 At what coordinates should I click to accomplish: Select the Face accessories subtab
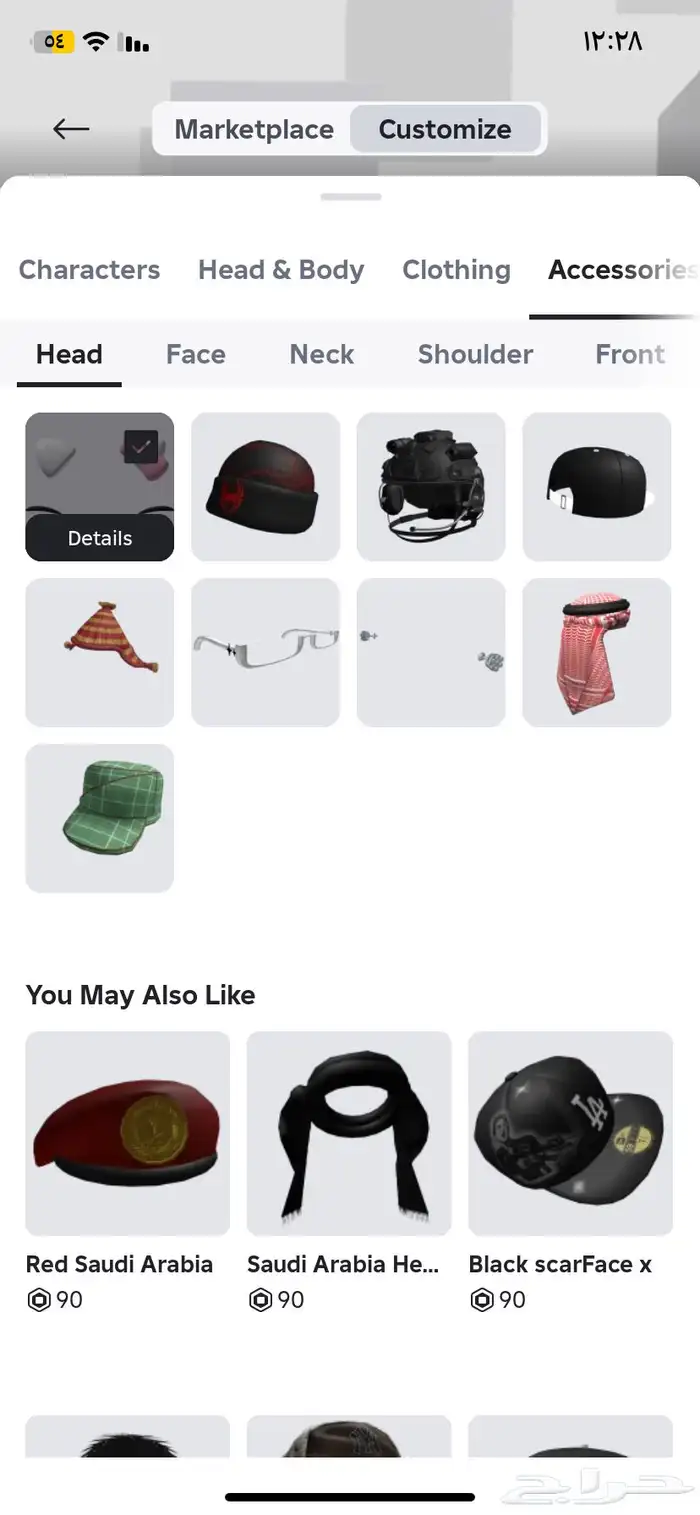point(195,354)
